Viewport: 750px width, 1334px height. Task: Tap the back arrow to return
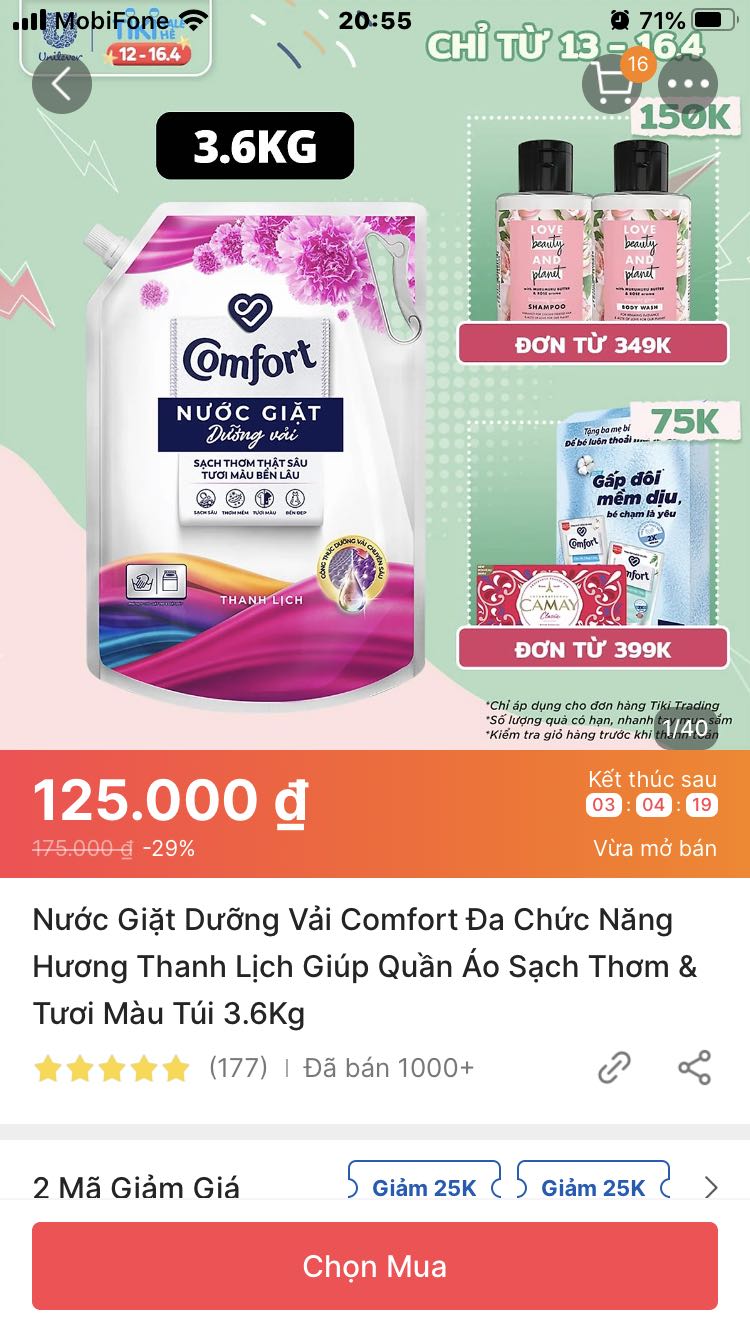pyautogui.click(x=62, y=84)
